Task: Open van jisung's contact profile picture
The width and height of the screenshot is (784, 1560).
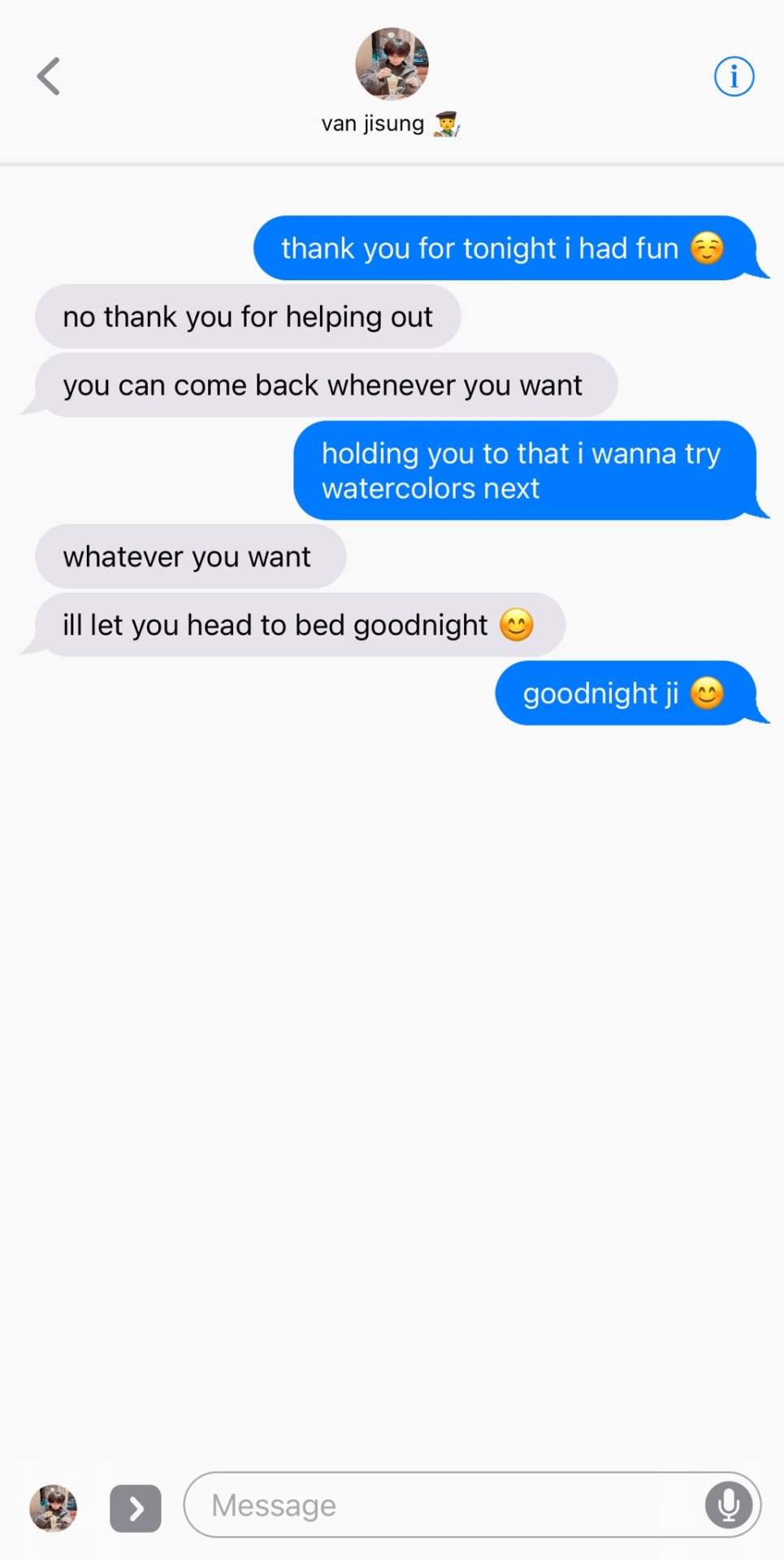Action: coord(392,64)
